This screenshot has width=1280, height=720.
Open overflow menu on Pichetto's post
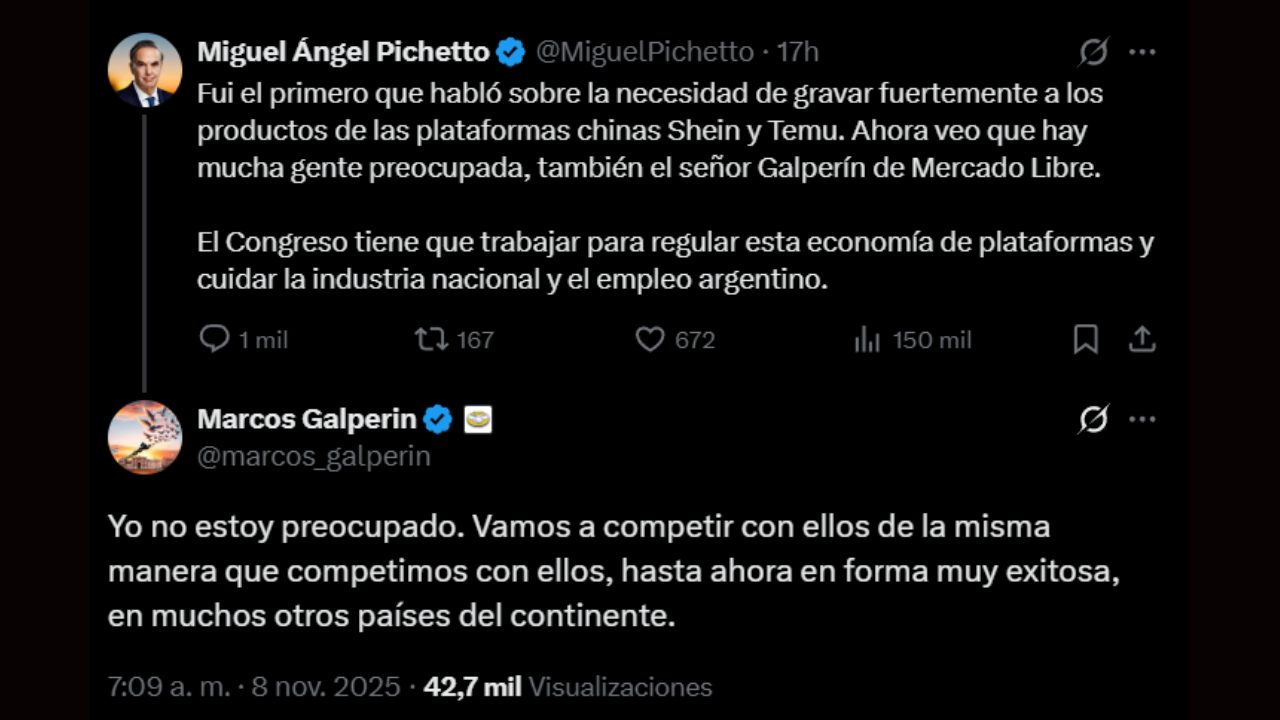[1142, 52]
